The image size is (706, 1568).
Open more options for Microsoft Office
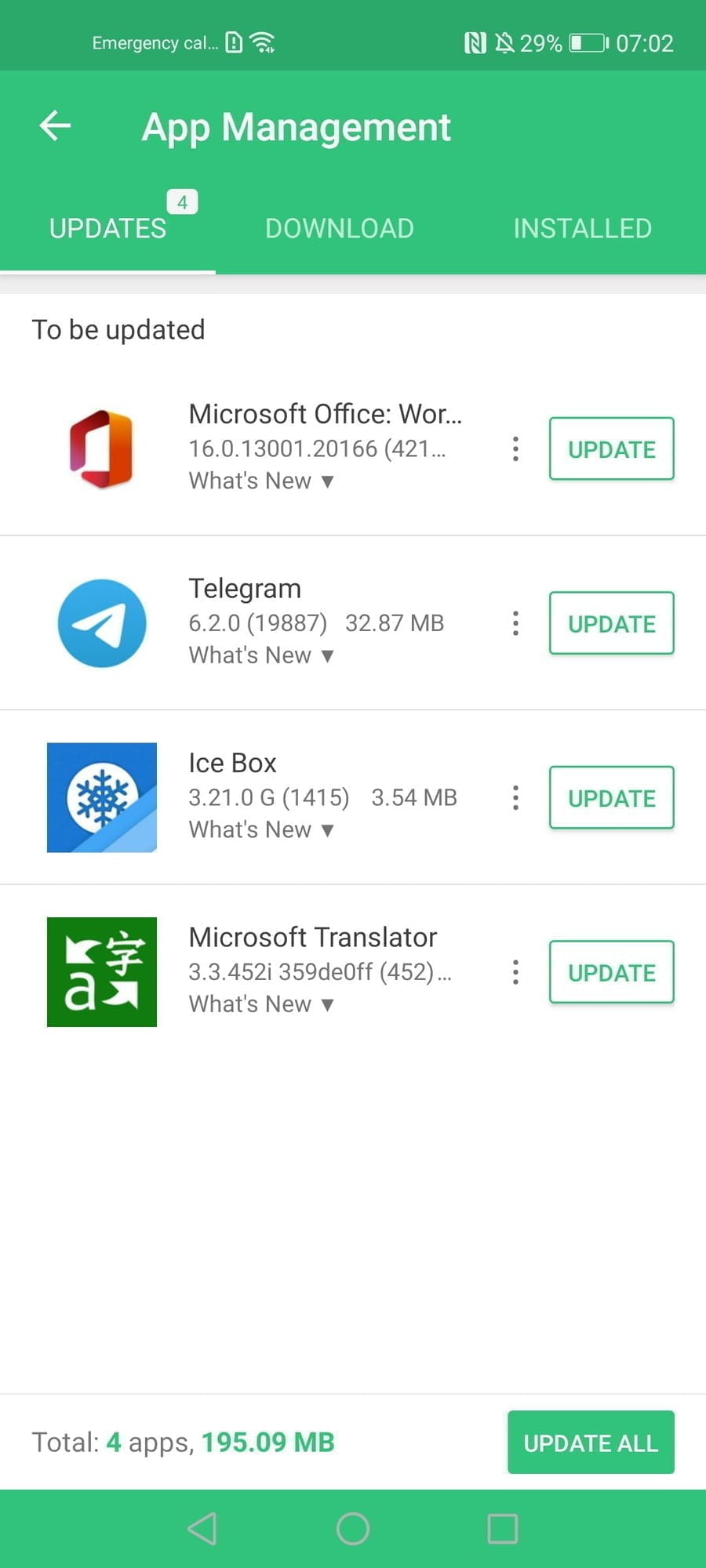coord(515,449)
